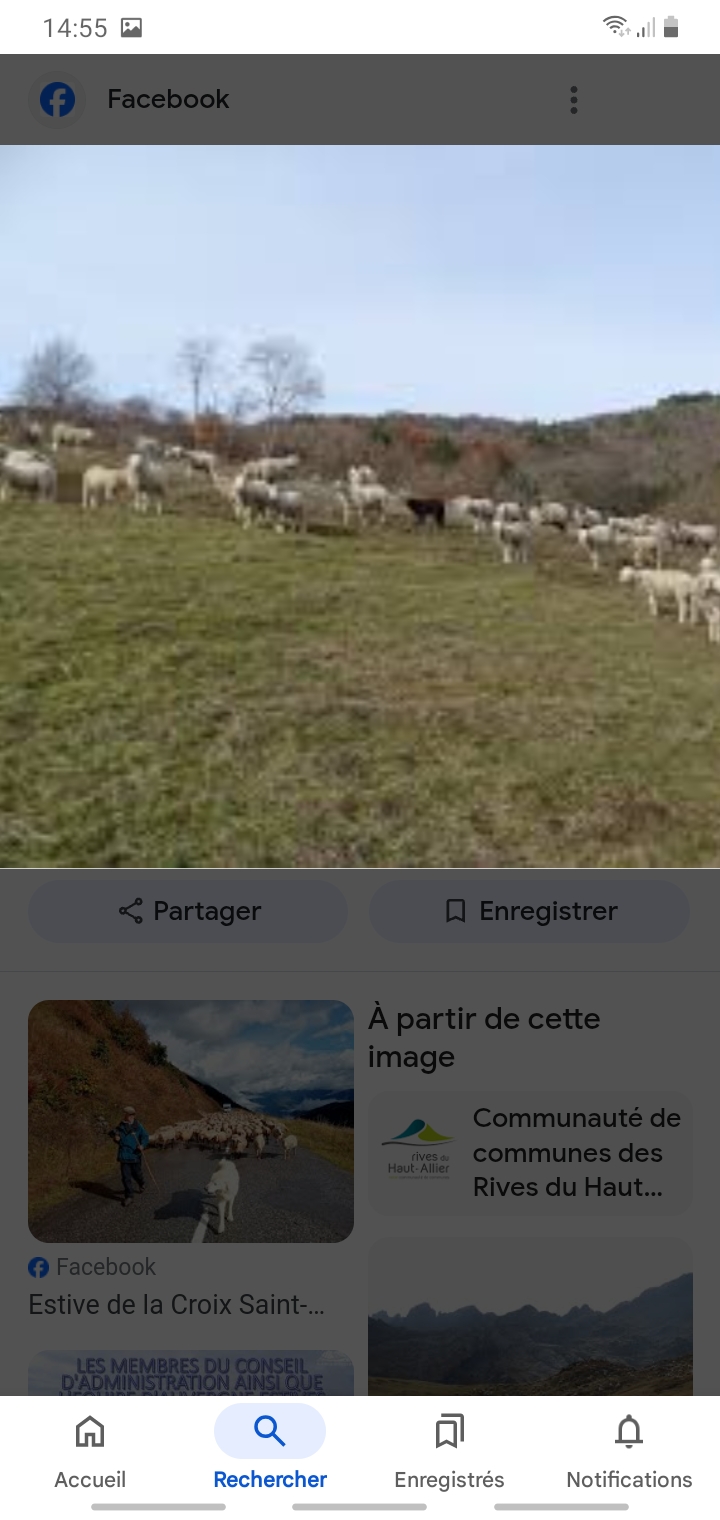Switch to the Notifications tab

(x=628, y=1450)
